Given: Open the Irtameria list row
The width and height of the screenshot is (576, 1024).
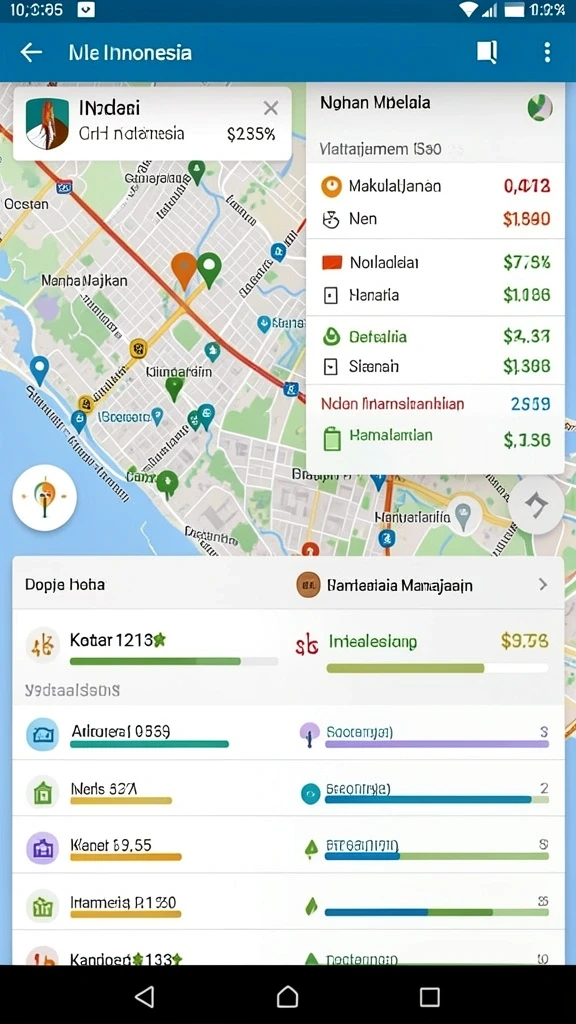Looking at the screenshot, I should (152, 905).
